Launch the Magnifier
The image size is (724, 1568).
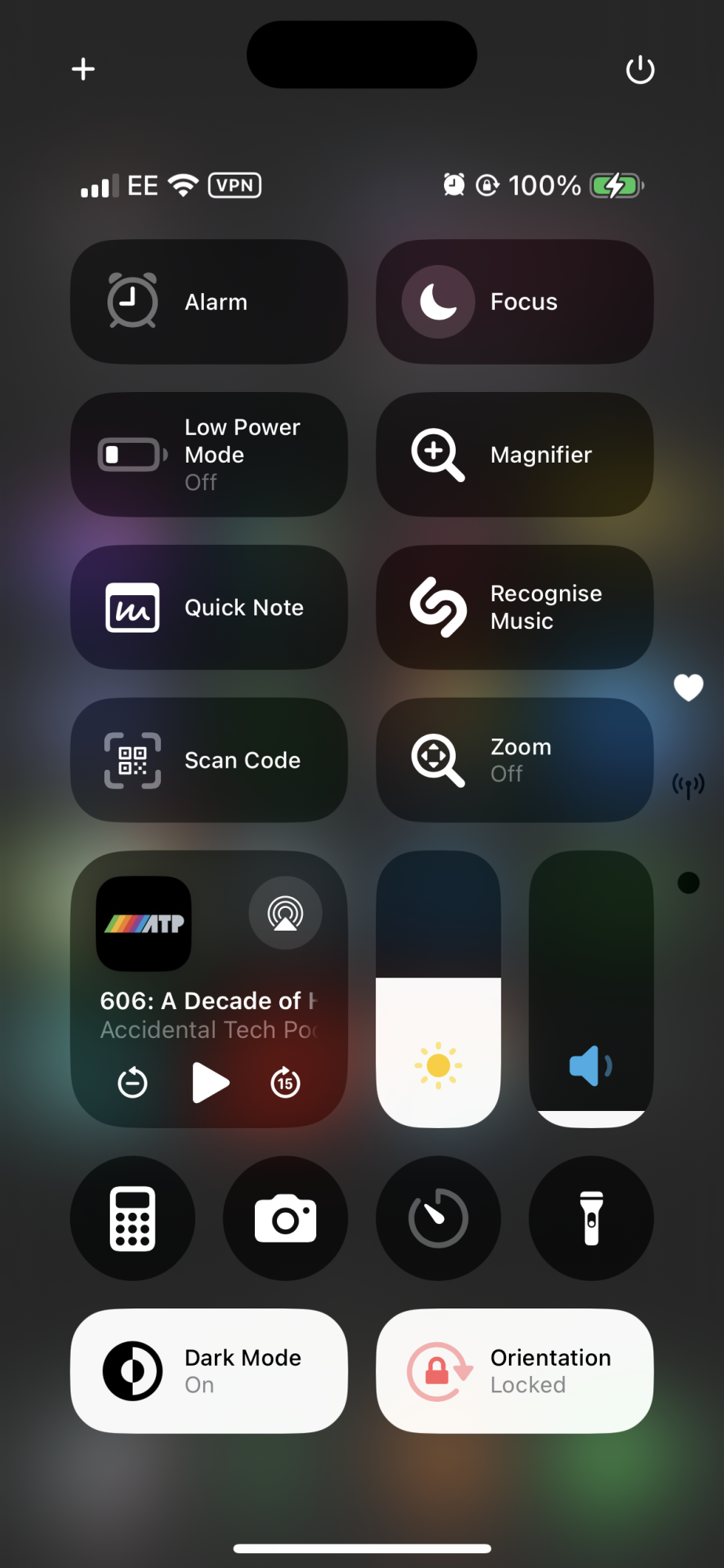point(515,455)
